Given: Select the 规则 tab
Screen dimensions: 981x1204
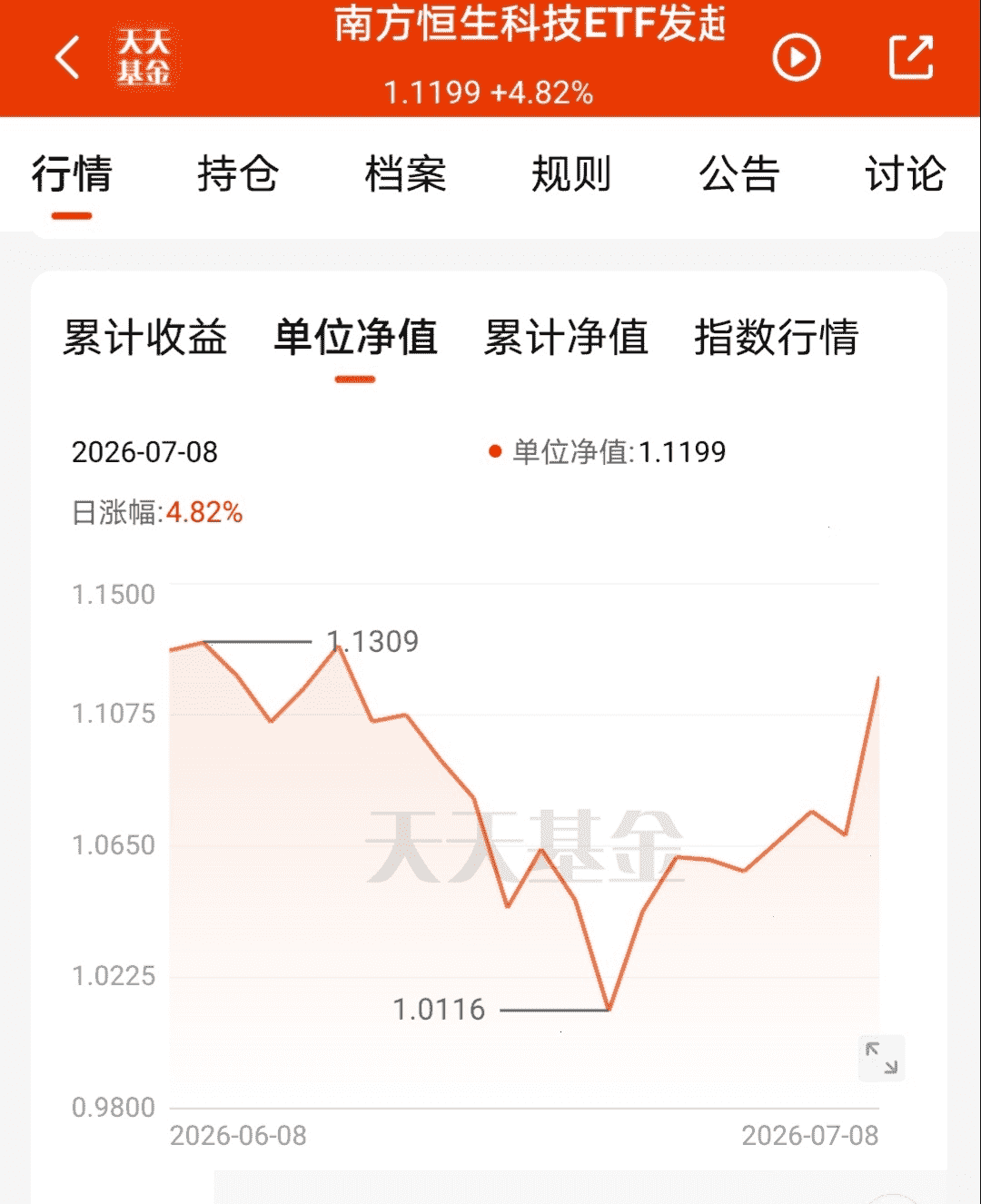Looking at the screenshot, I should 572,174.
